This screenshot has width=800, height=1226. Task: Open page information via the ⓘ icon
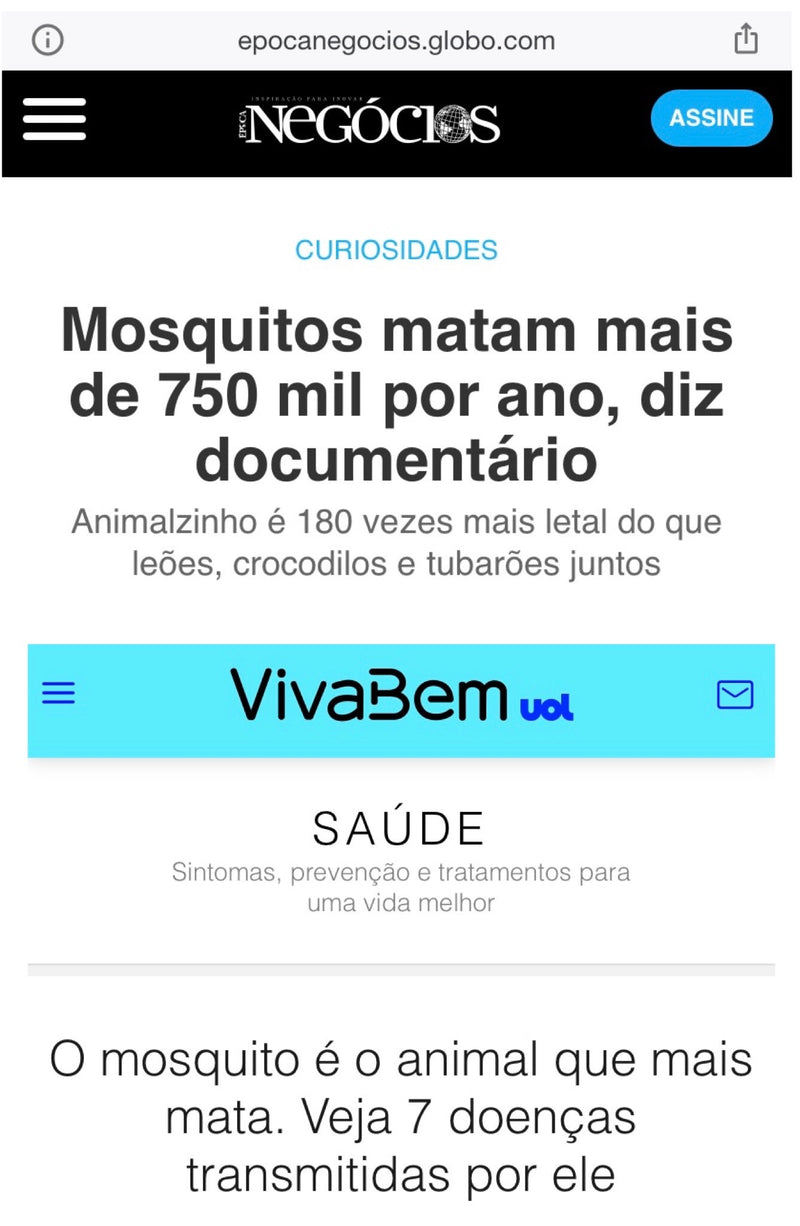tap(46, 40)
